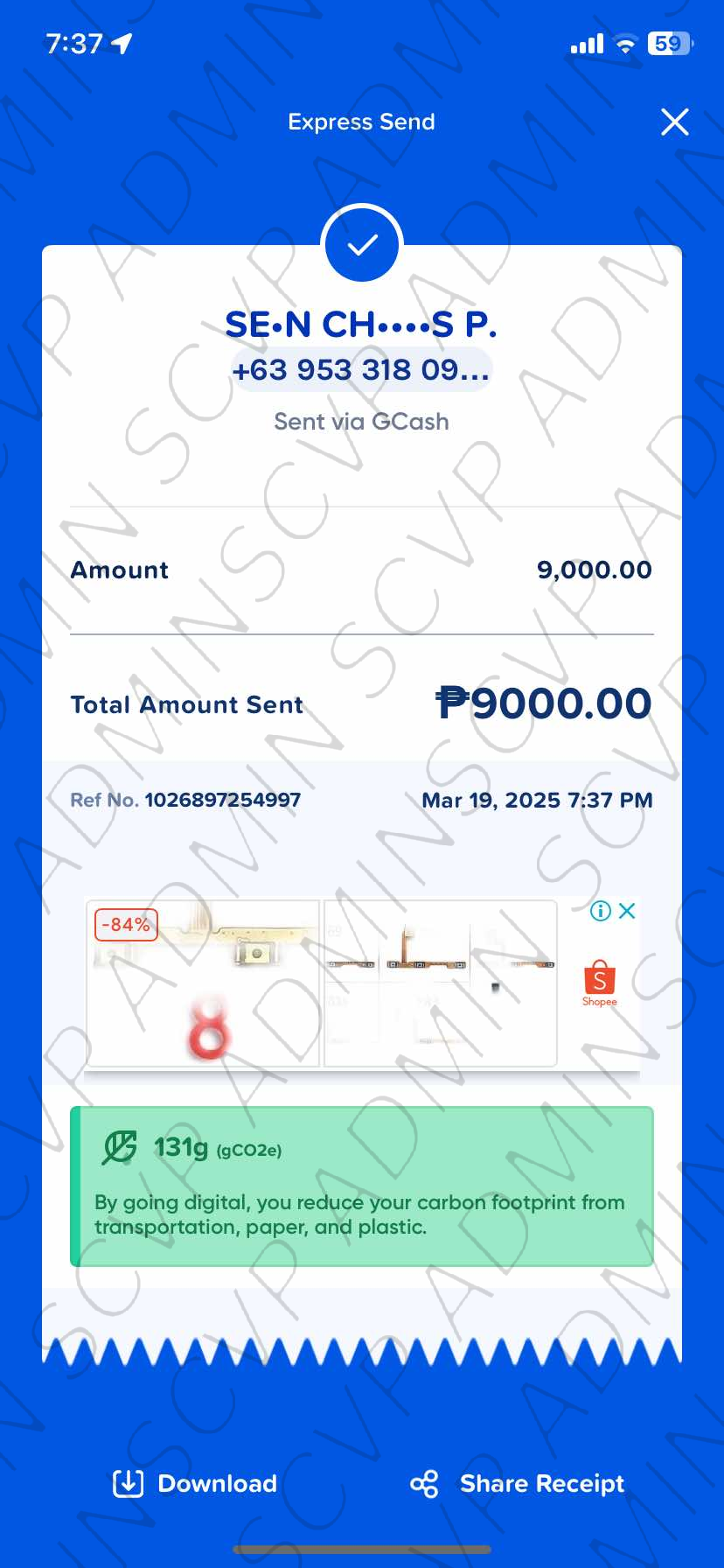The image size is (724, 1568).
Task: Share the receipt
Action: pyautogui.click(x=518, y=1483)
